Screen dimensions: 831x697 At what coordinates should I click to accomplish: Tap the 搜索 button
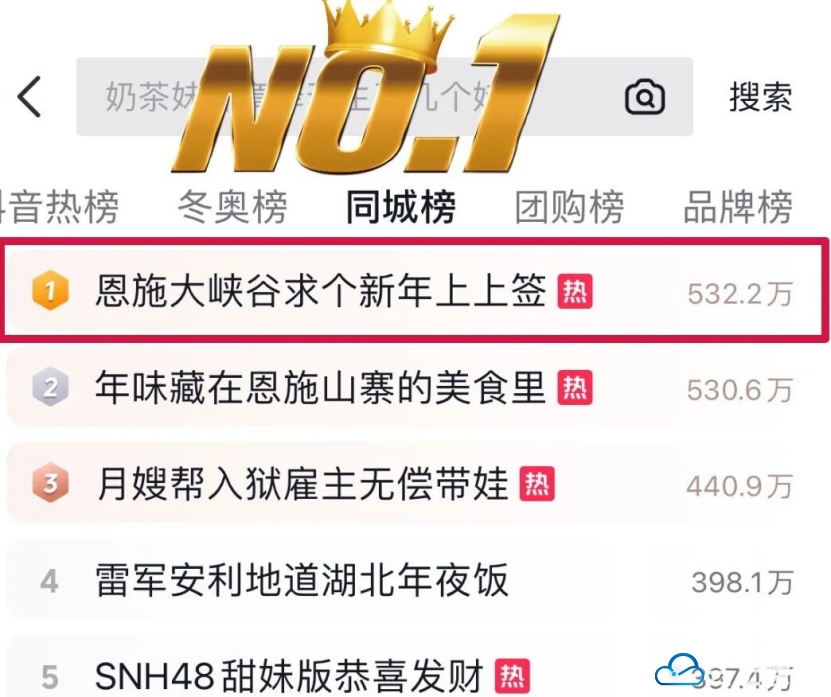760,98
